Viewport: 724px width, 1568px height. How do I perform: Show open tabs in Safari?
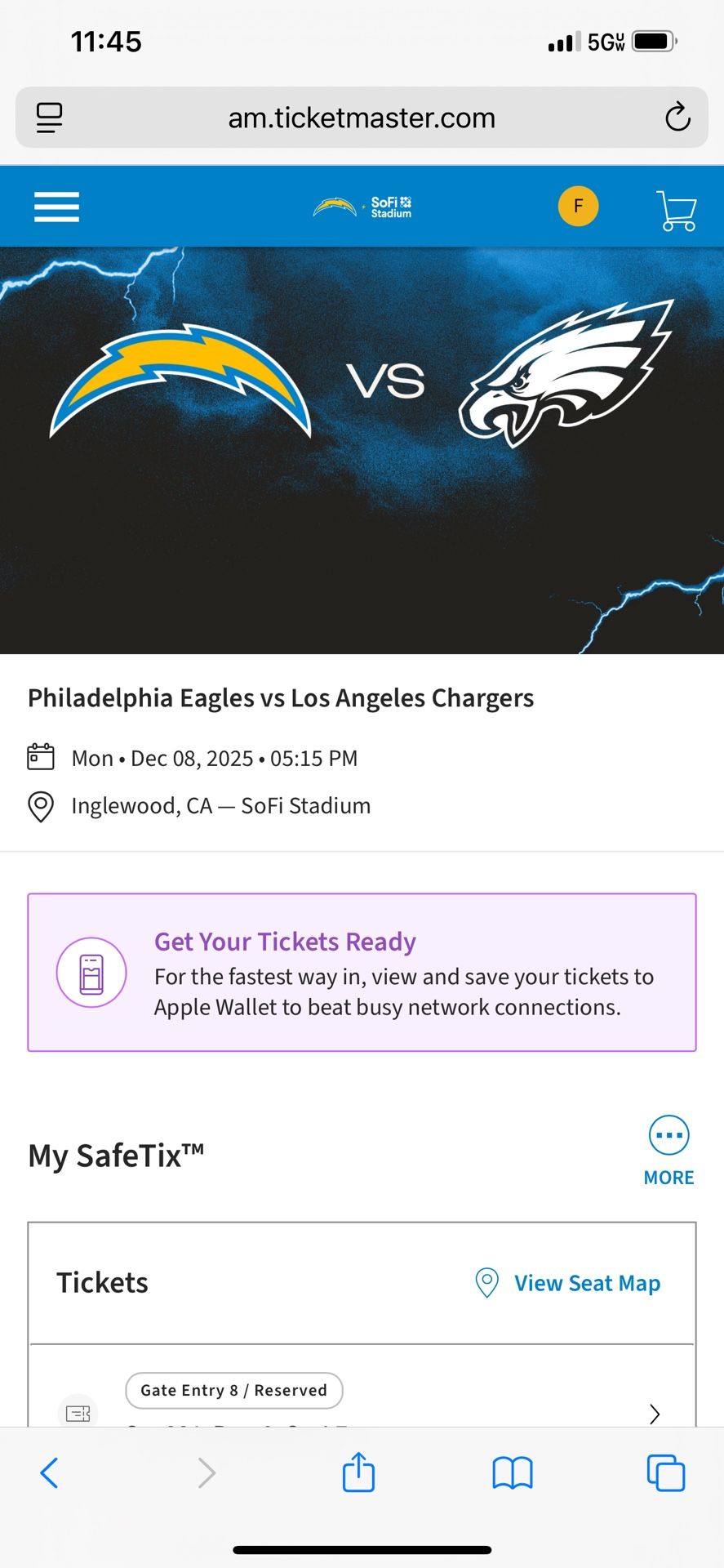tap(665, 1472)
